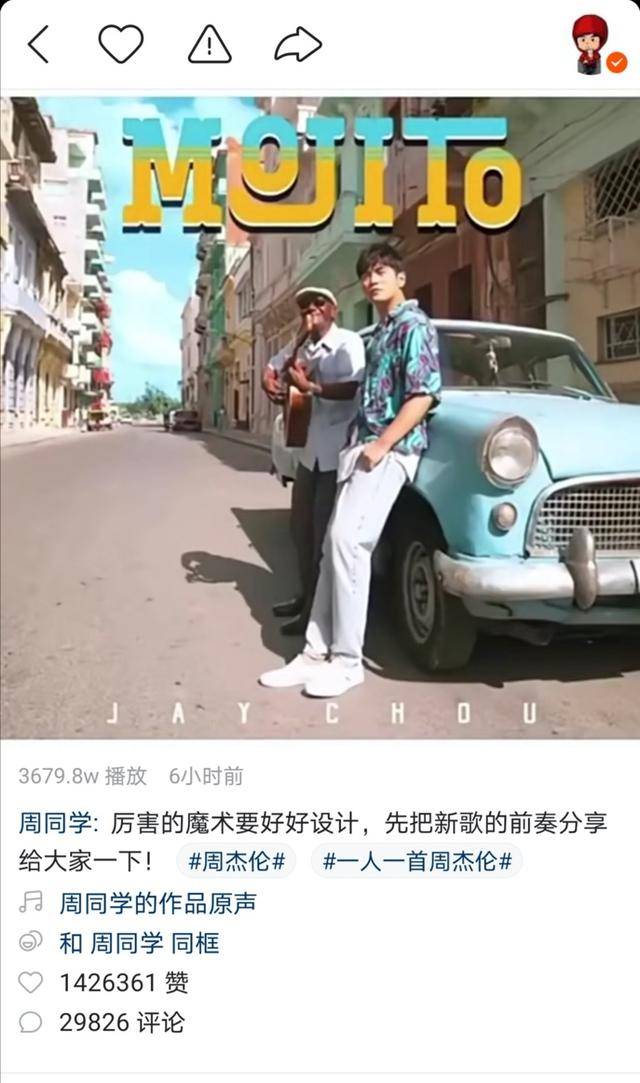This screenshot has width=640, height=1083.
Task: Play the MOJITO video
Action: 320,418
